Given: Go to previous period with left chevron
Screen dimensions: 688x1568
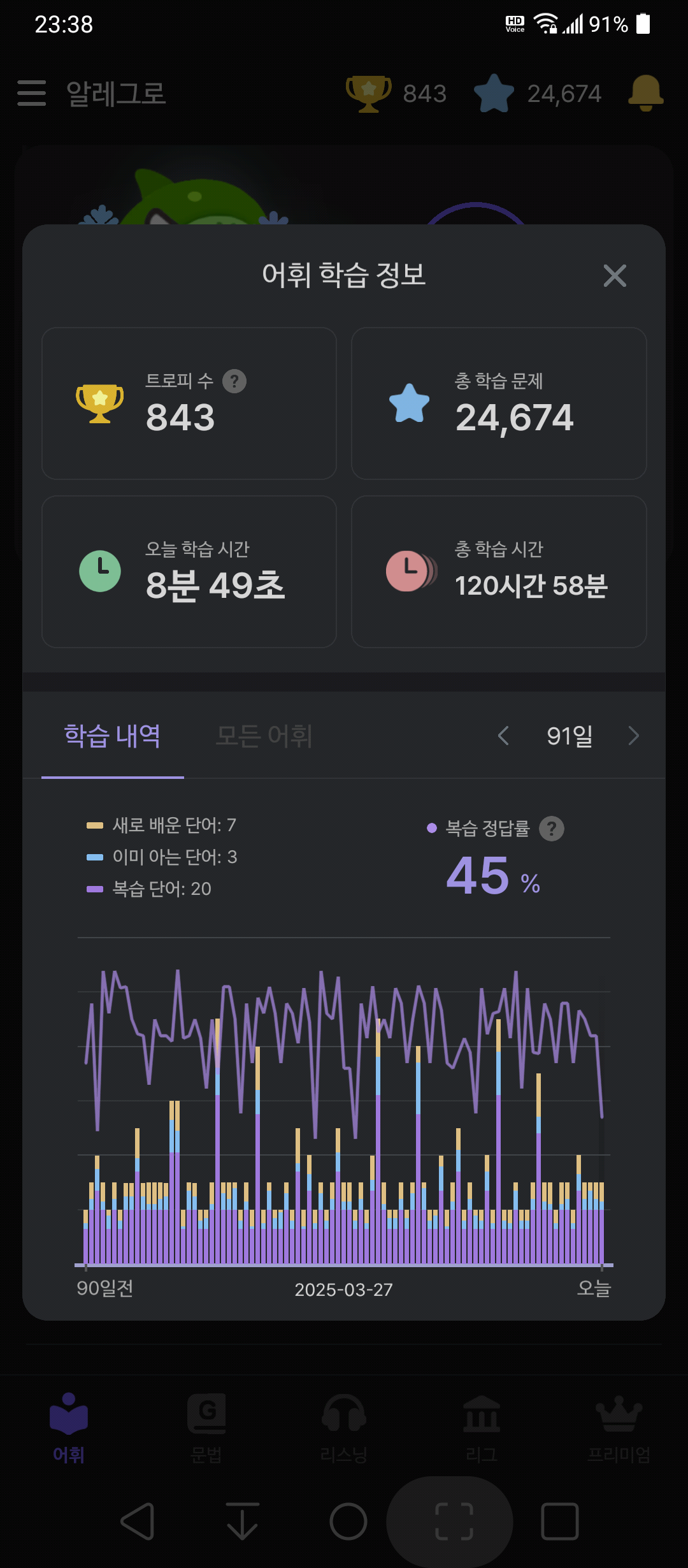Looking at the screenshot, I should coord(503,736).
